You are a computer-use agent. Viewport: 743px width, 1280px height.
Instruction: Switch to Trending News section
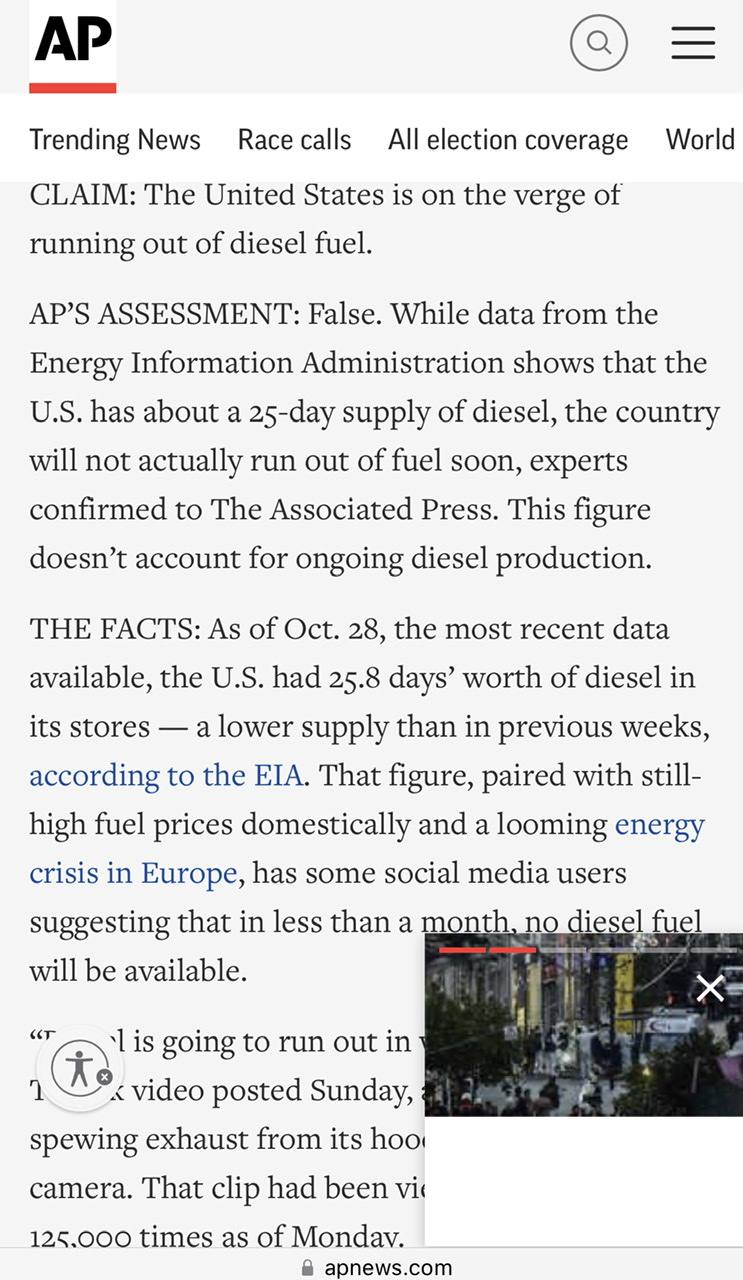click(x=115, y=139)
